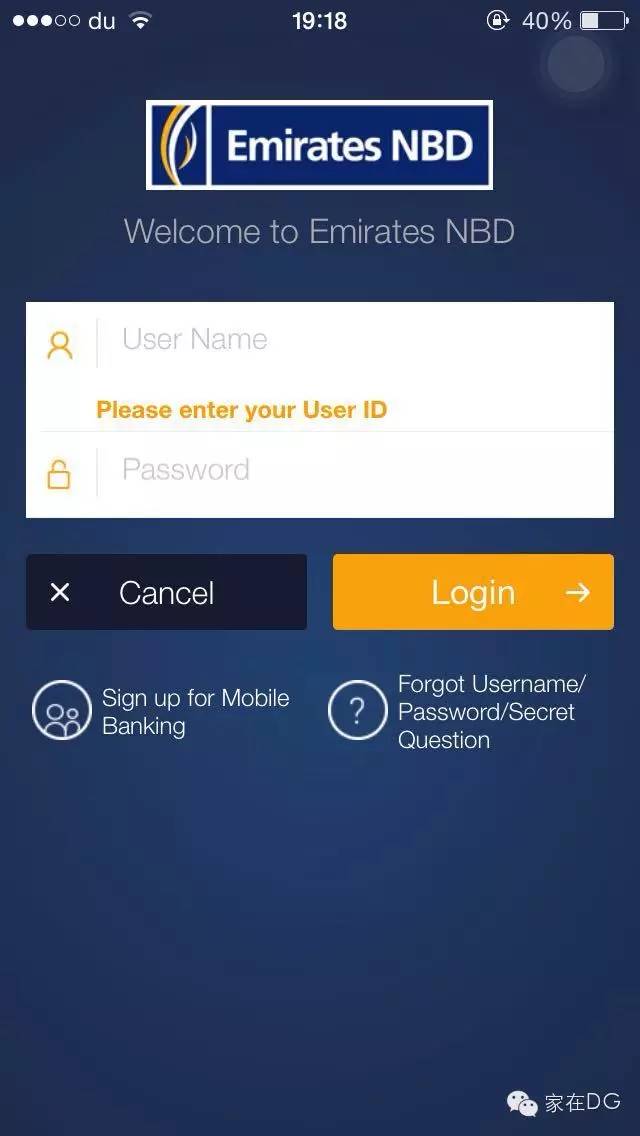Tap the orange Login button
The image size is (640, 1136).
pos(473,592)
